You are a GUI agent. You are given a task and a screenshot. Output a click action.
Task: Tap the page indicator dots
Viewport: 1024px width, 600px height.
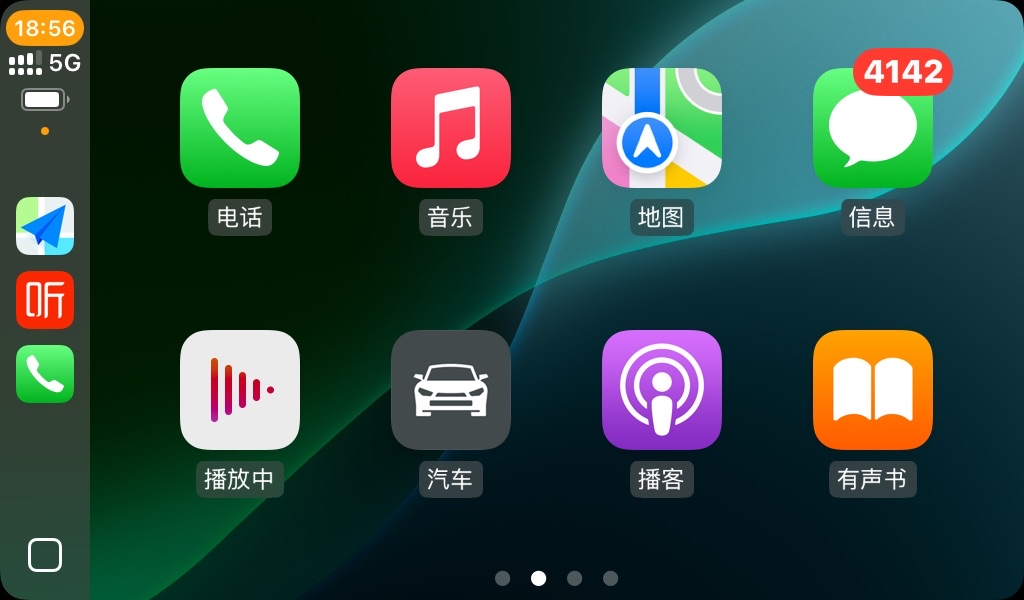coord(556,578)
